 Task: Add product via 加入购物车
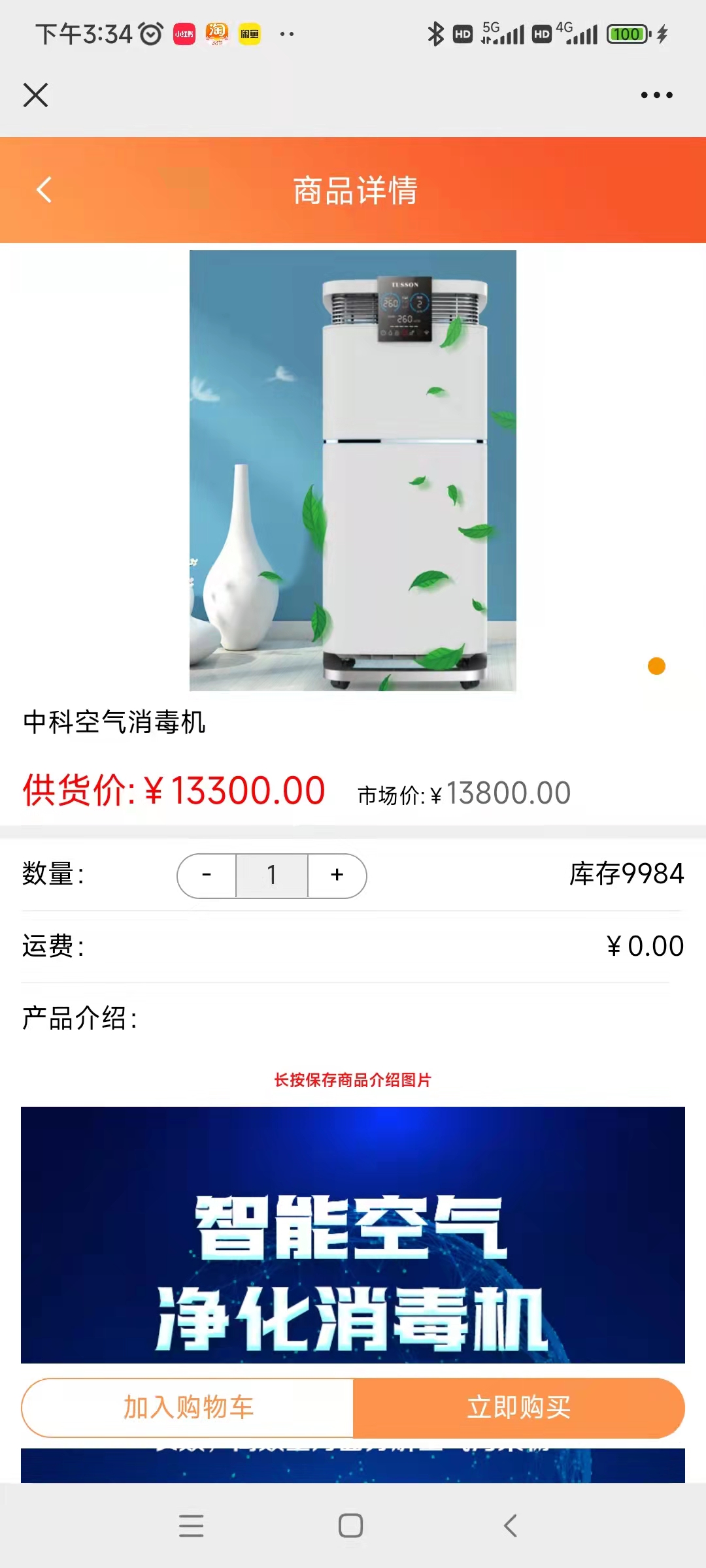[x=188, y=1408]
